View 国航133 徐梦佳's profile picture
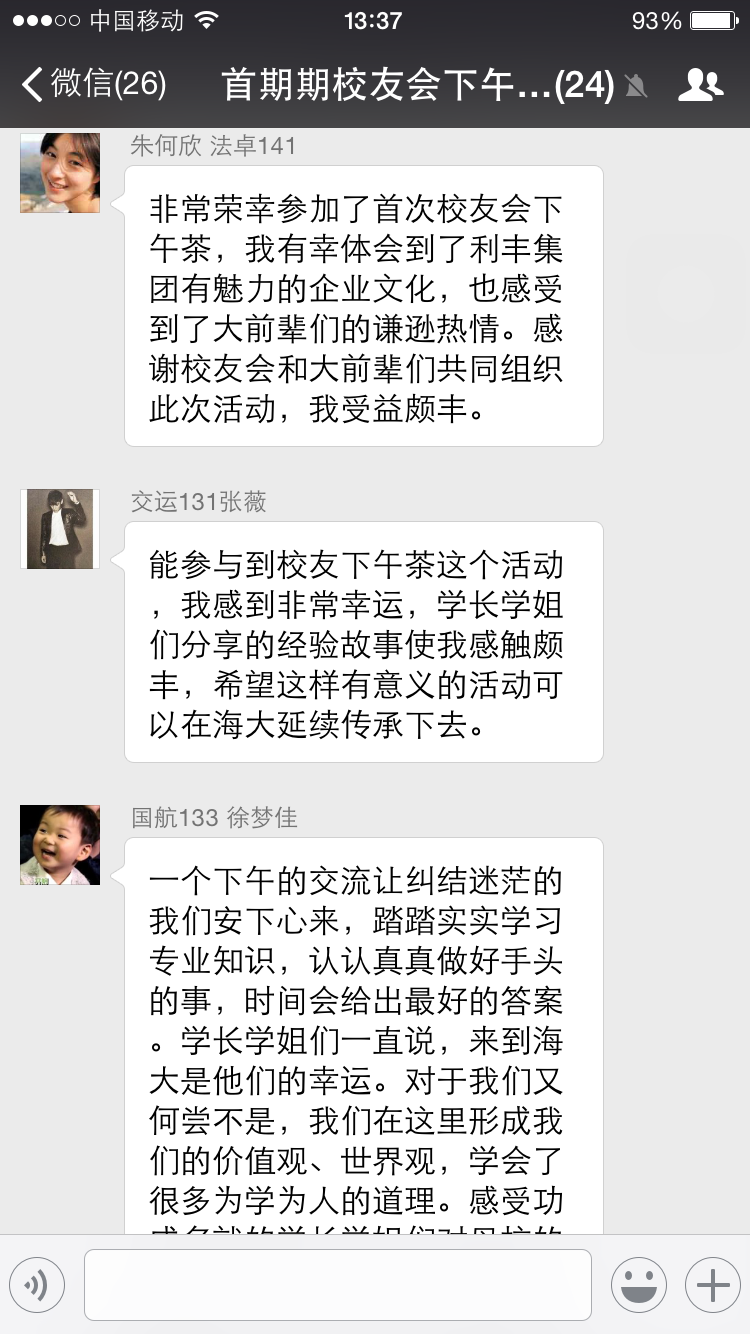Image resolution: width=750 pixels, height=1334 pixels. [60, 845]
